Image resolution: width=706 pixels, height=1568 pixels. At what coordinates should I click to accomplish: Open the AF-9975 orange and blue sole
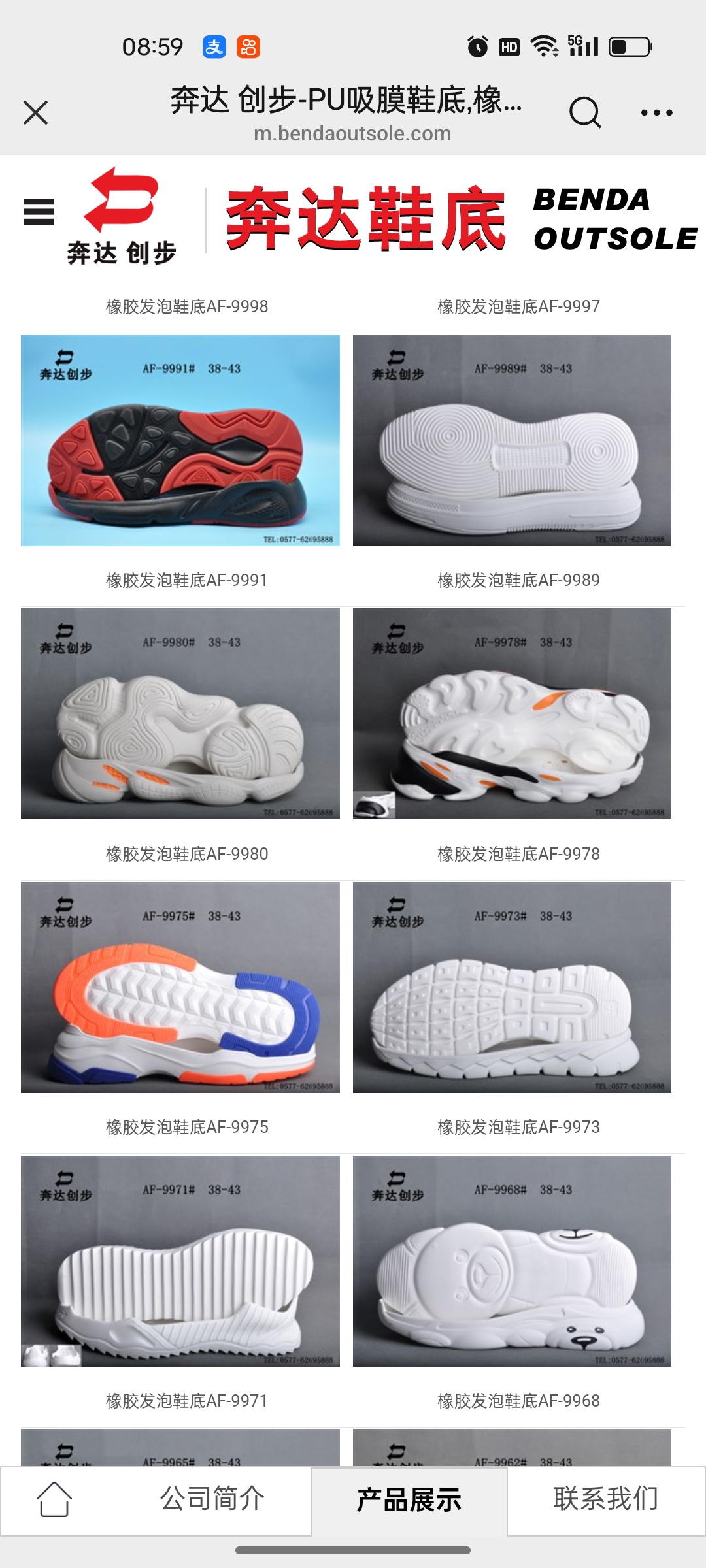coord(180,987)
